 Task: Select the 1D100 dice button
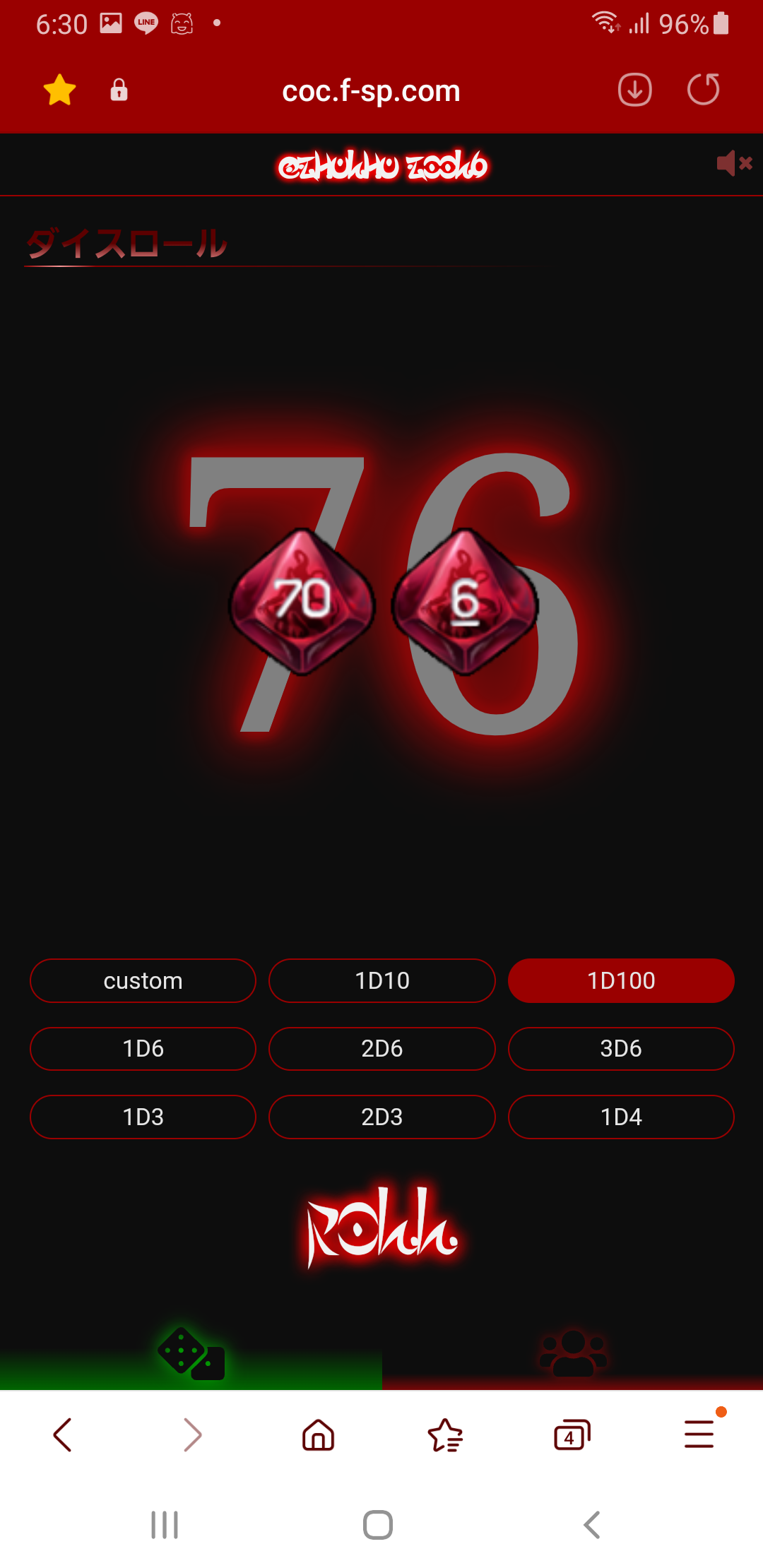[x=621, y=981]
